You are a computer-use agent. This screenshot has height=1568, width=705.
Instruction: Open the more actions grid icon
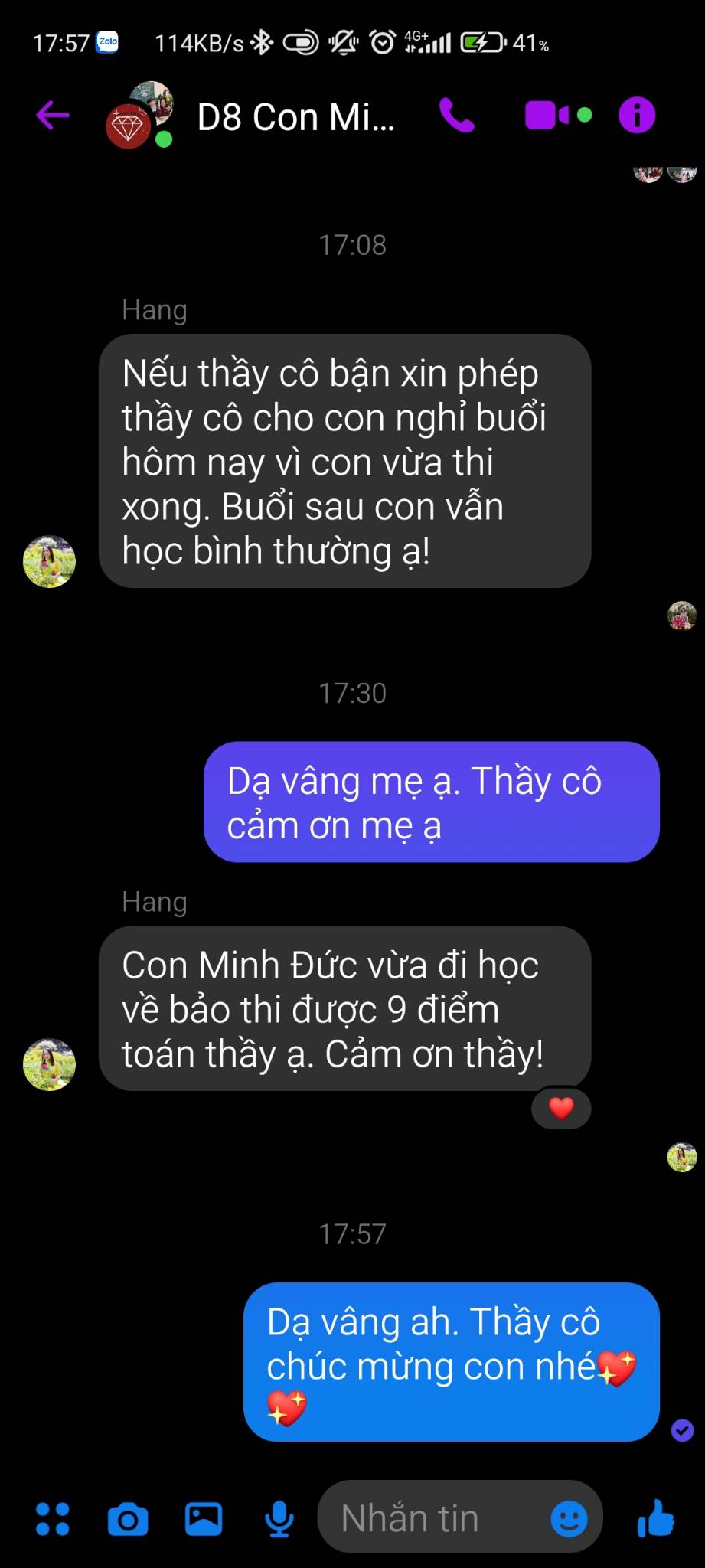(x=53, y=1519)
